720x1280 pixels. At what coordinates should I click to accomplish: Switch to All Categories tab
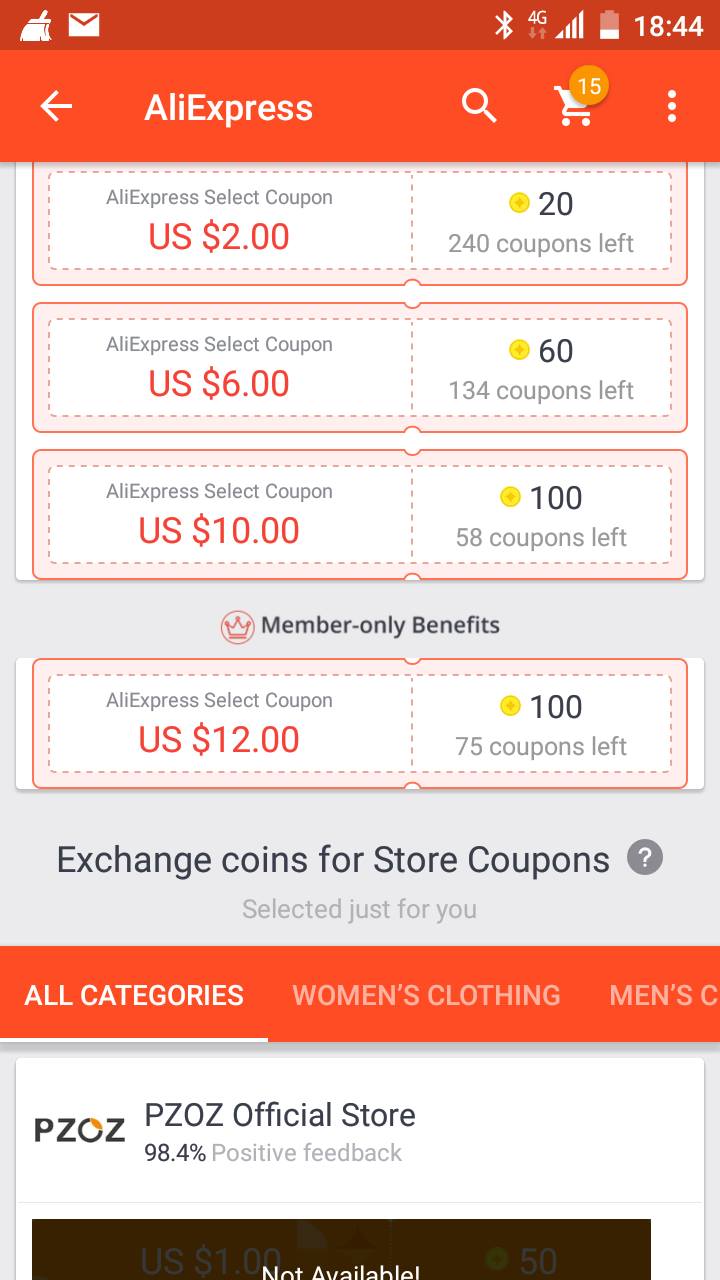point(134,995)
